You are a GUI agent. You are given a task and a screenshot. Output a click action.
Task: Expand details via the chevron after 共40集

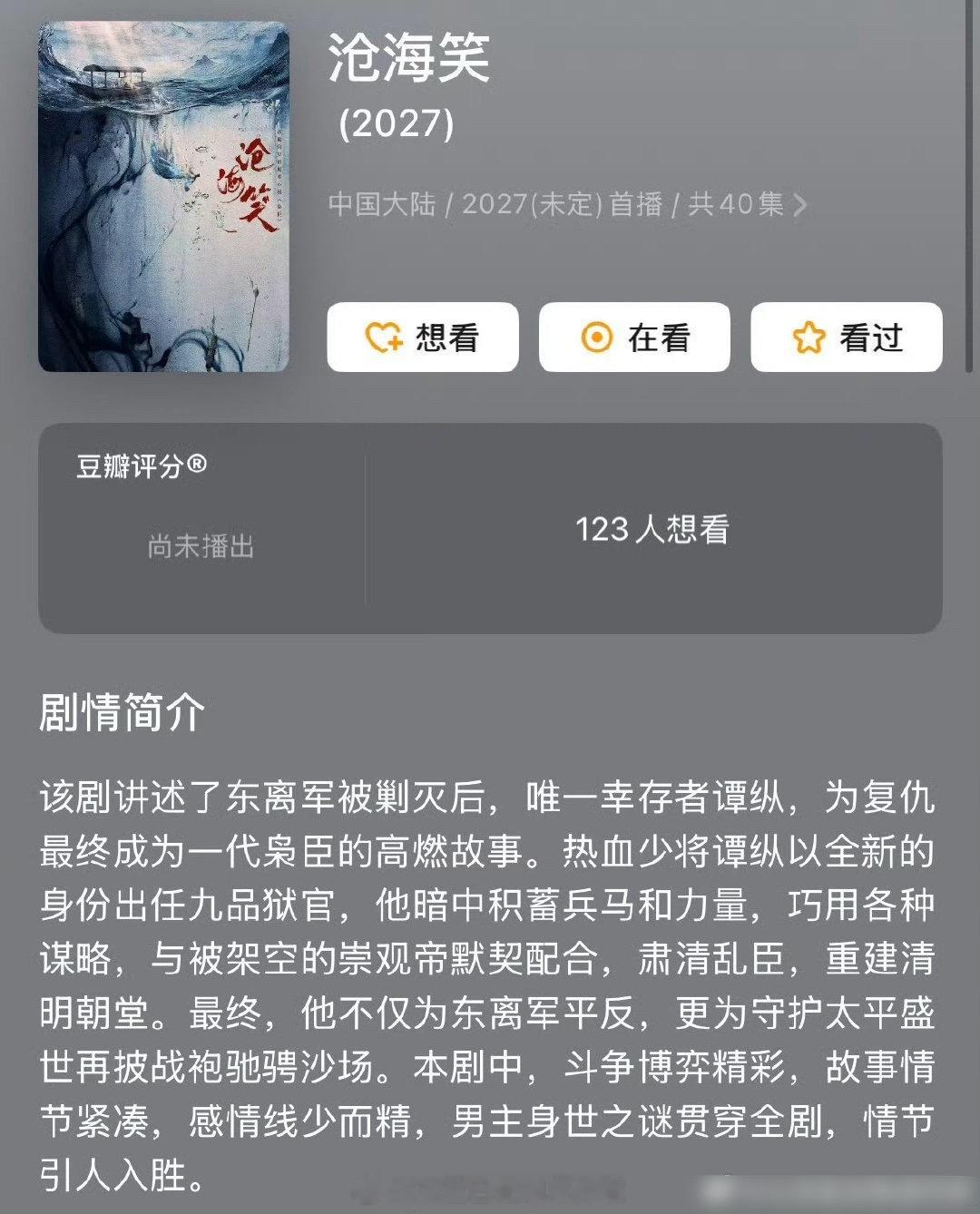click(x=799, y=207)
